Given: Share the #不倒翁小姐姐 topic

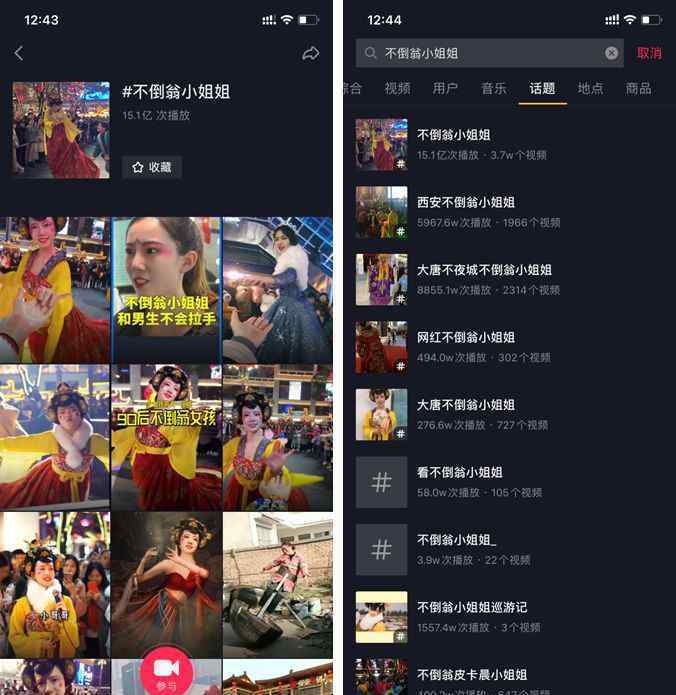Looking at the screenshot, I should [x=311, y=53].
